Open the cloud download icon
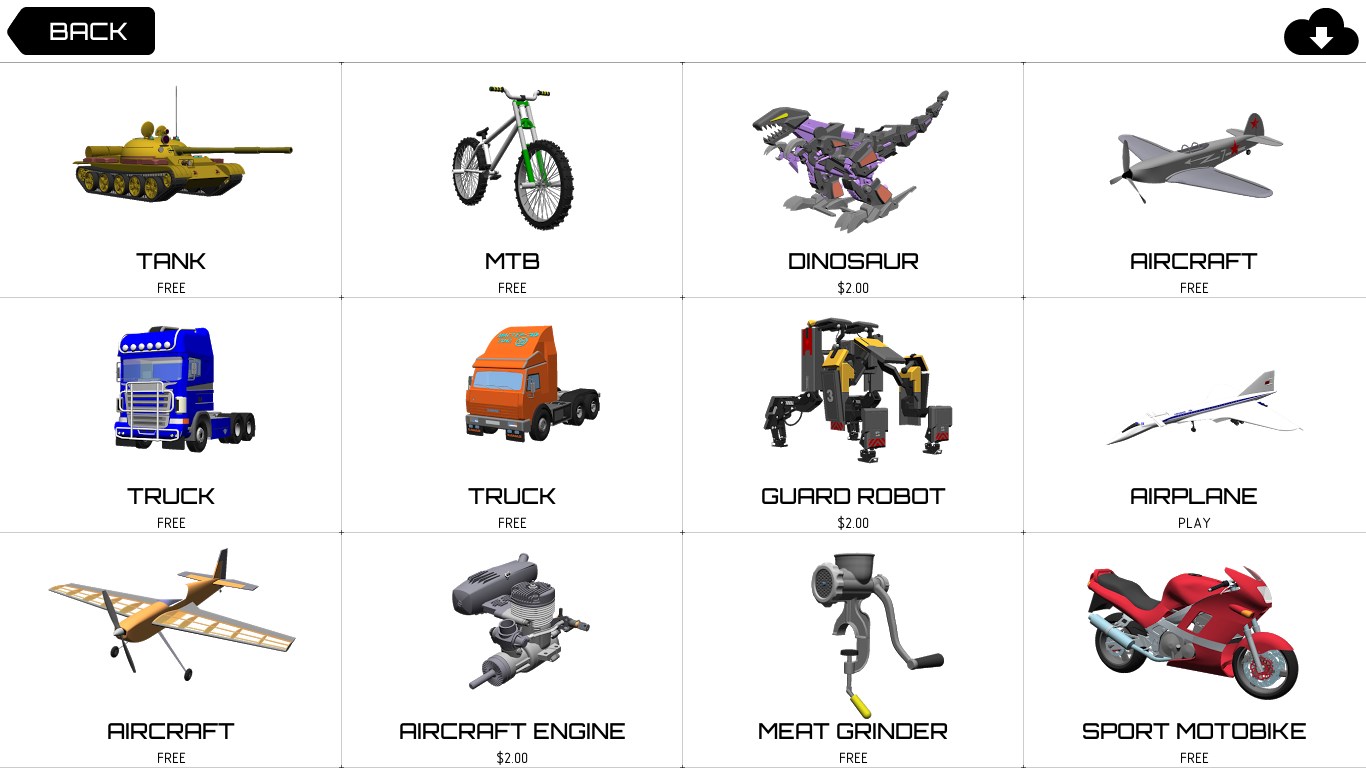The height and width of the screenshot is (768, 1366). pyautogui.click(x=1321, y=33)
